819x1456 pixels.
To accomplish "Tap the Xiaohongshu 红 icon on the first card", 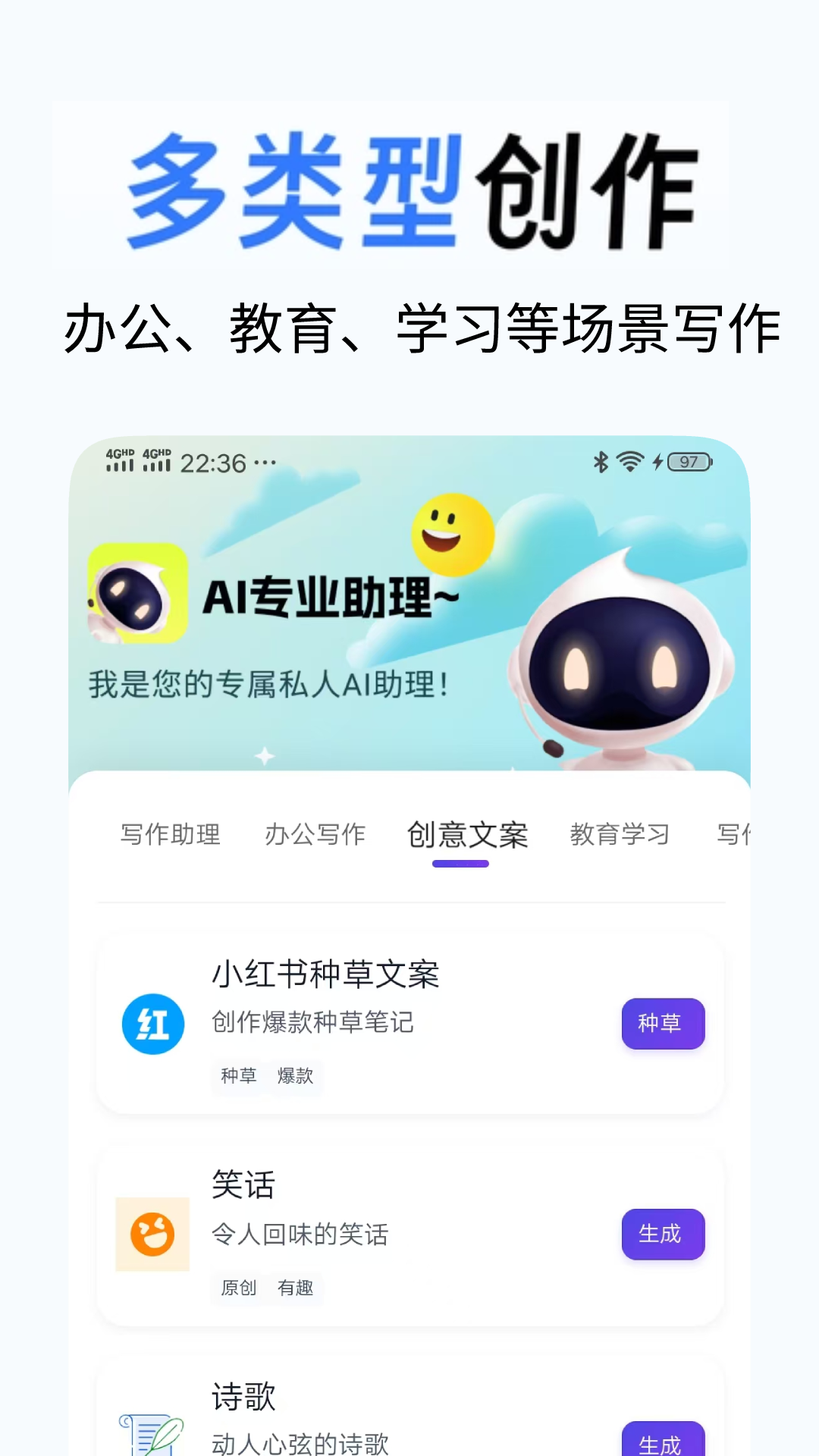I will pos(153,1023).
